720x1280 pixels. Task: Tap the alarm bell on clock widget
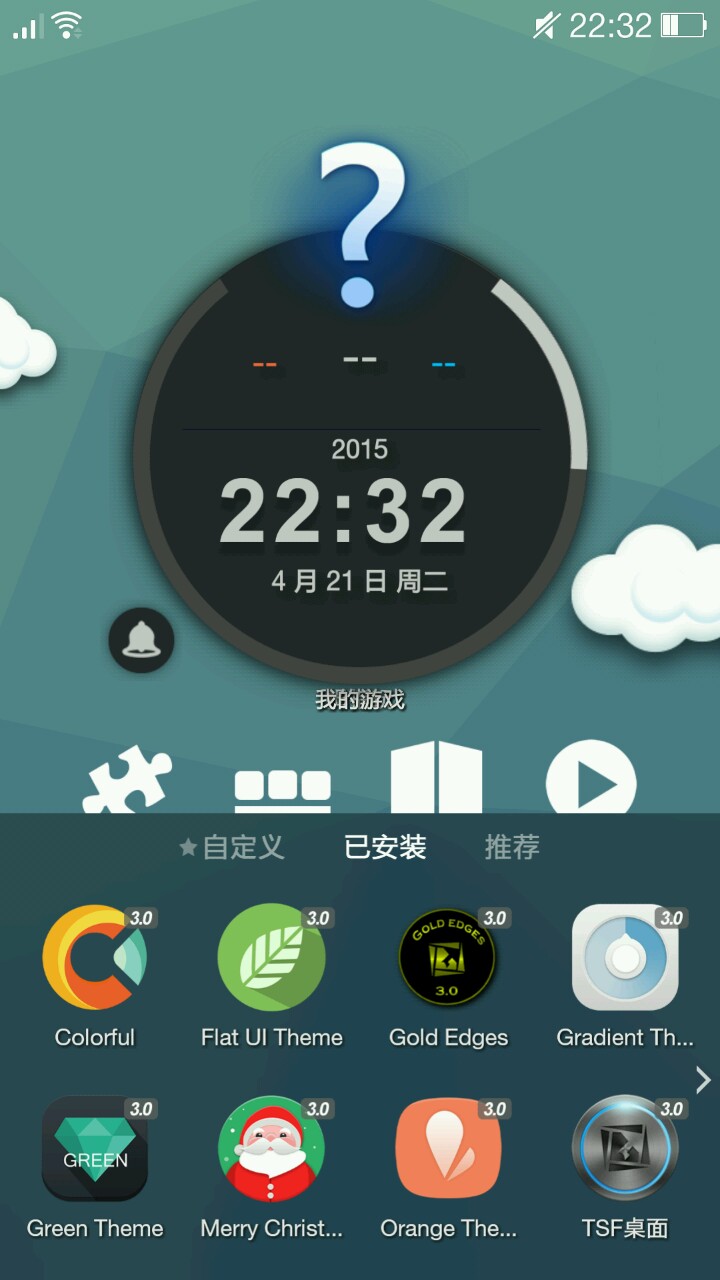point(141,640)
